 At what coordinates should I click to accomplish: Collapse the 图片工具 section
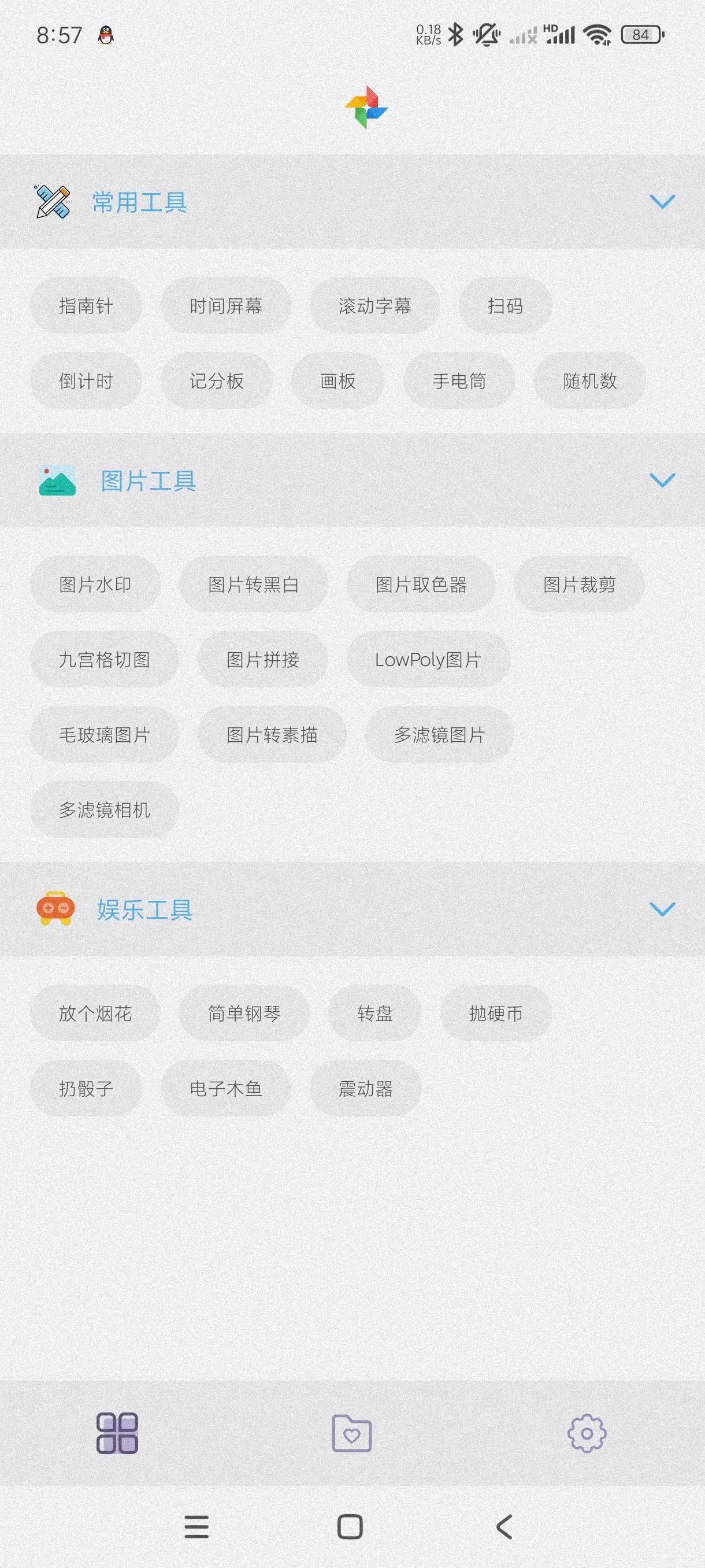pos(662,480)
